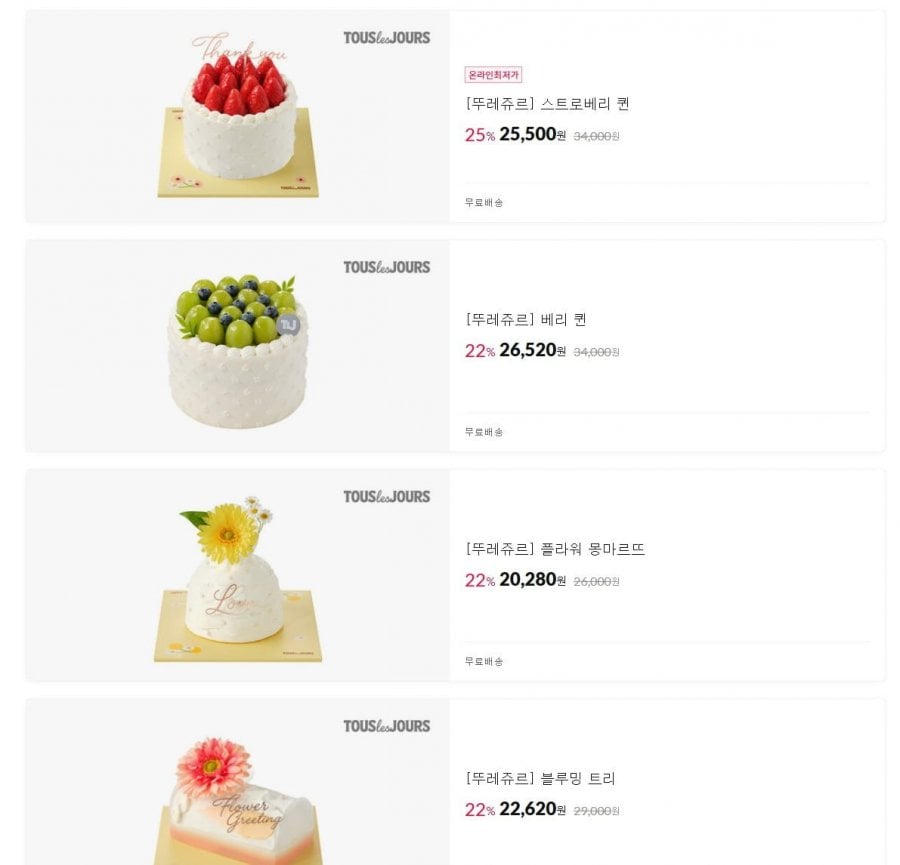View the 베리 퀸 cake listing
900x865 pixels.
click(526, 320)
